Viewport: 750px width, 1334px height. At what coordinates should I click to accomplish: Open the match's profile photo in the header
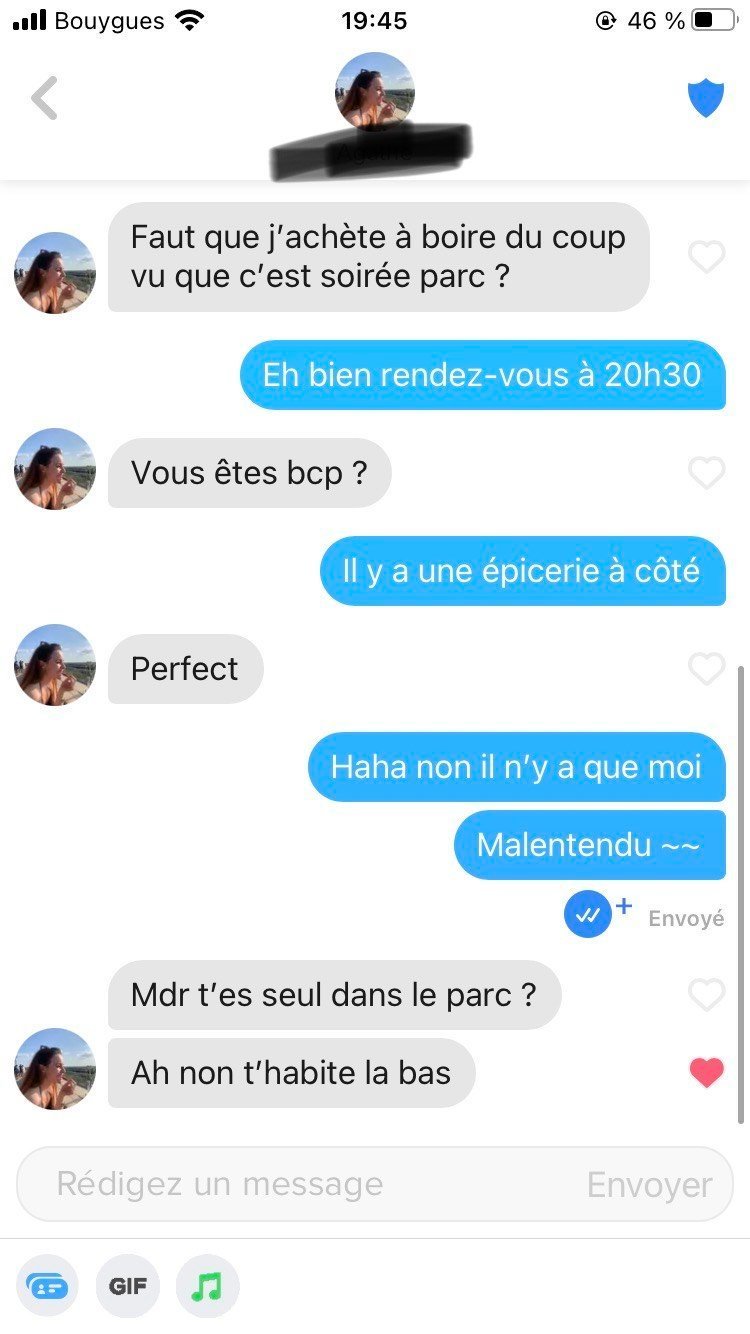pyautogui.click(x=375, y=92)
